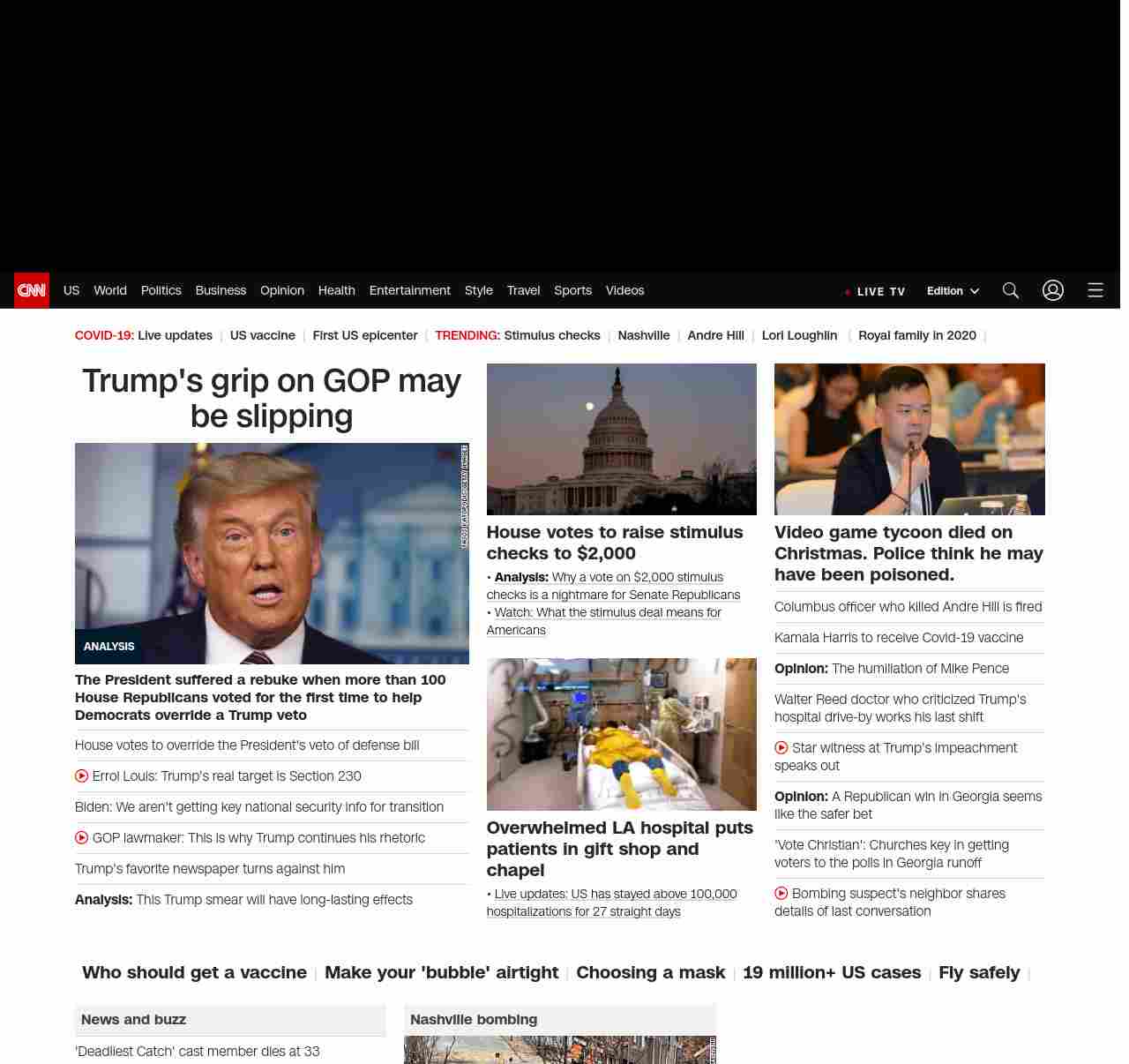Viewport: 1129px width, 1064px height.
Task: Open the video game tycoon story
Action: (908, 553)
